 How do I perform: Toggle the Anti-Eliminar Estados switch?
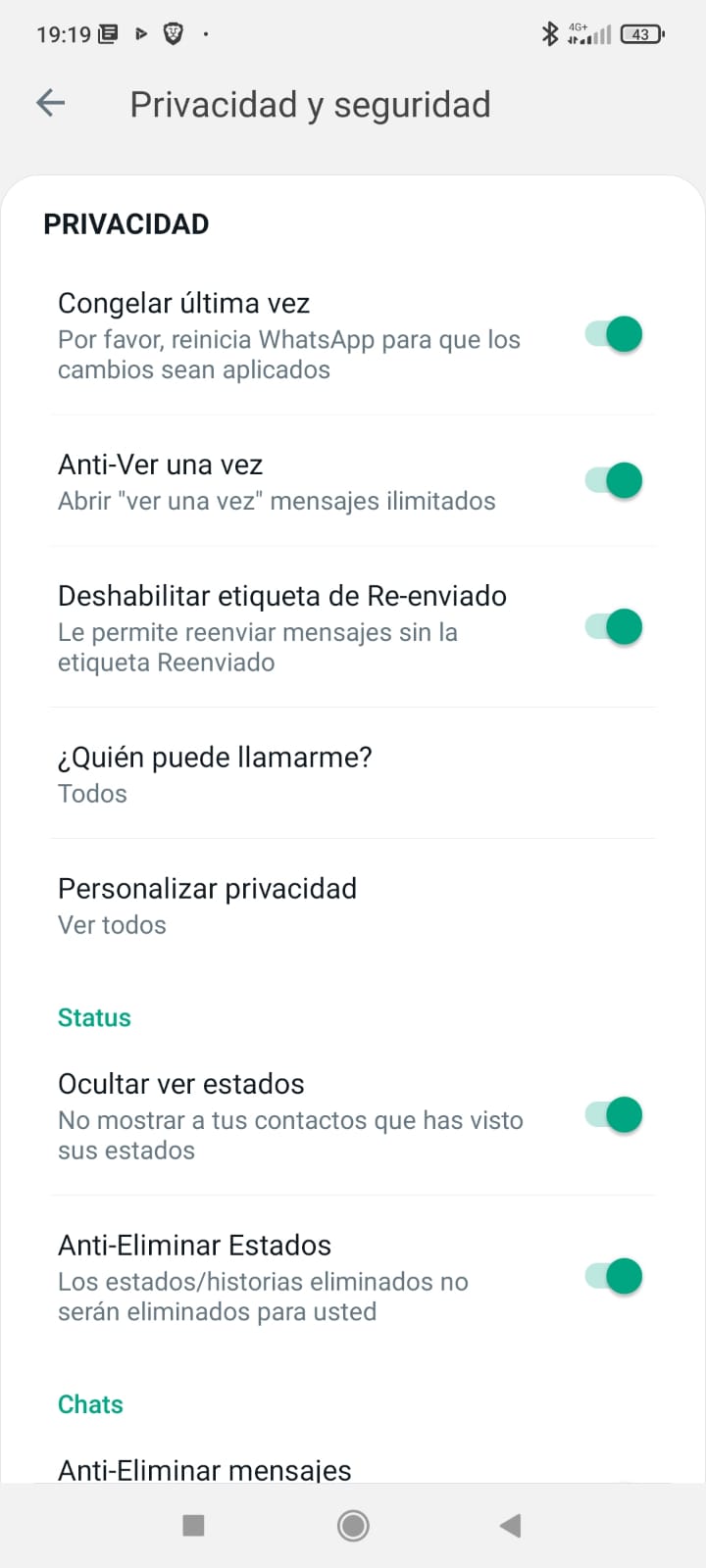[x=614, y=1276]
